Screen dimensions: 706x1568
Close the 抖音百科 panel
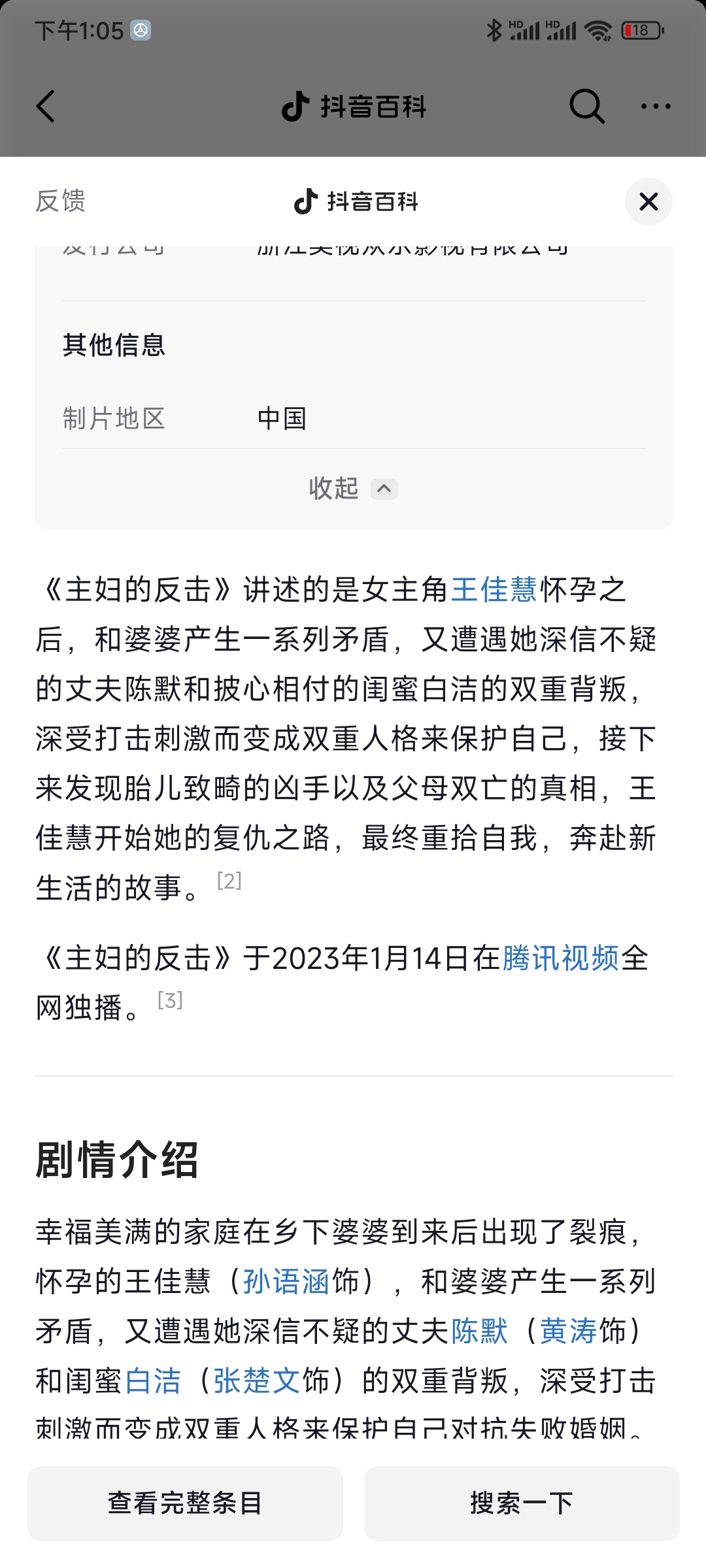[648, 202]
